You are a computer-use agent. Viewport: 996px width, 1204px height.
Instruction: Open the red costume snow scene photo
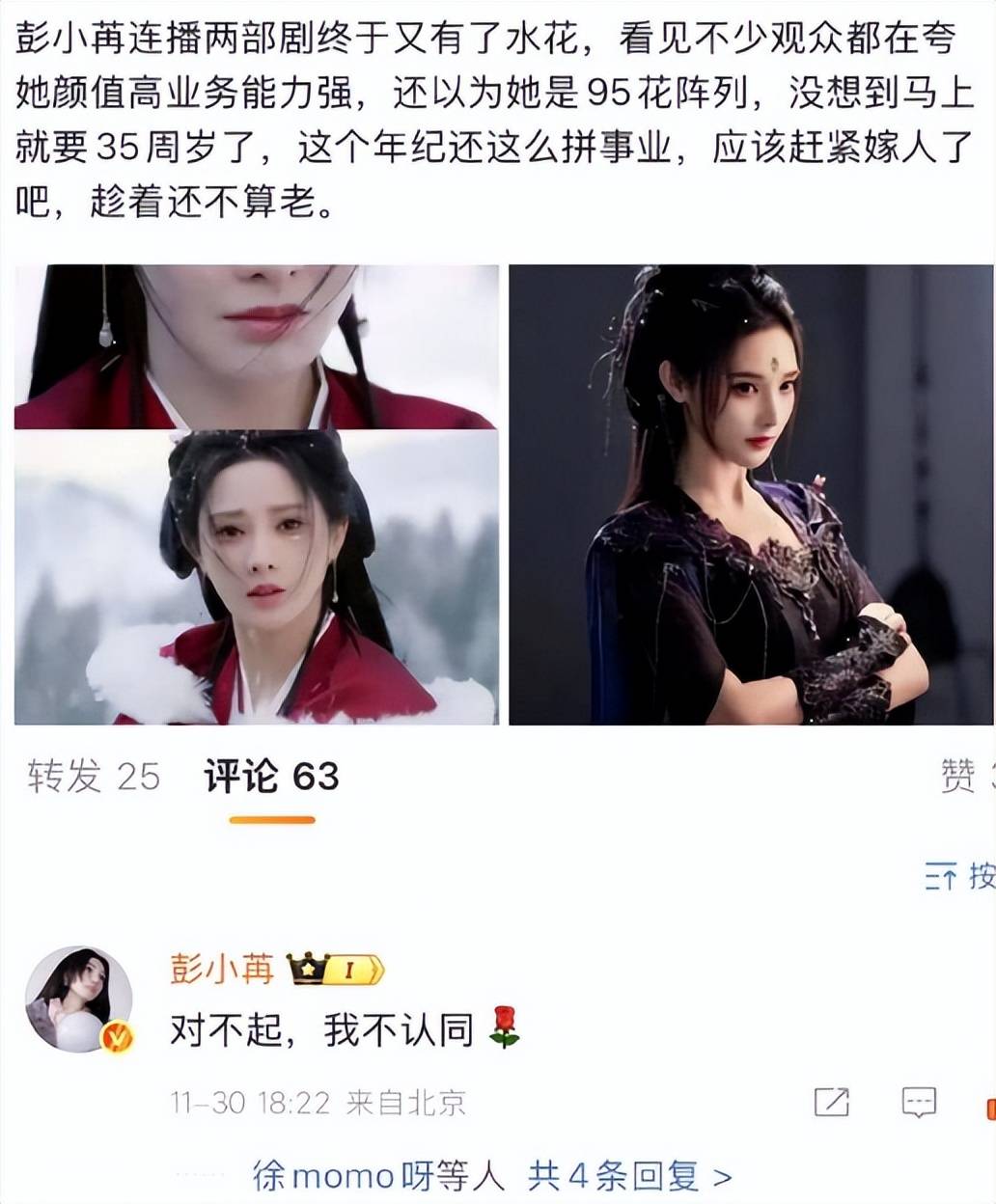(x=257, y=577)
